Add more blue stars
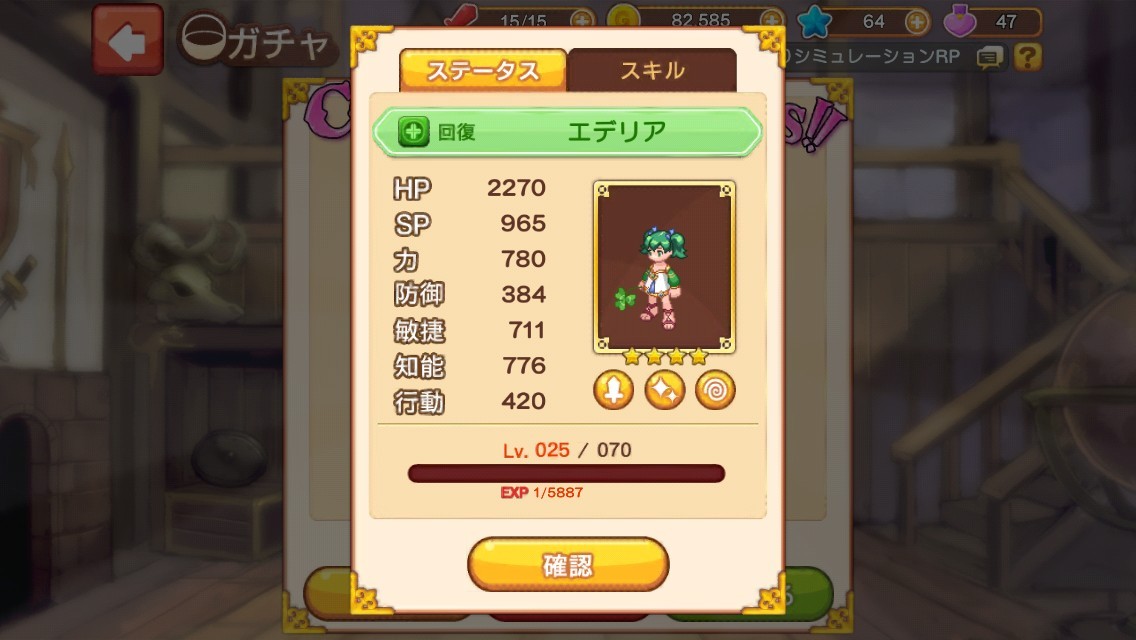This screenshot has width=1136, height=640. (x=916, y=21)
